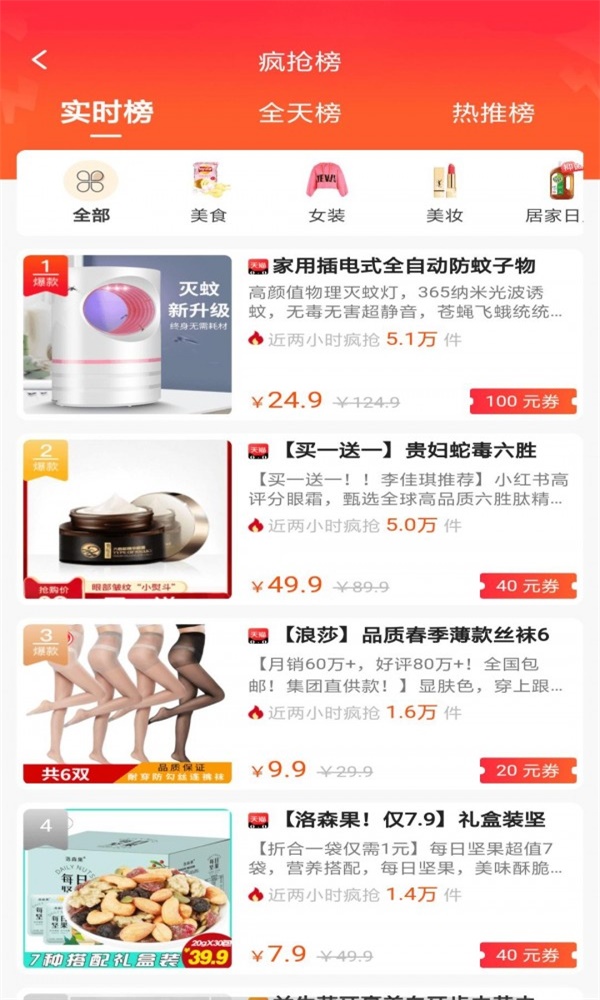
Task: Open the 浪莎 薄款丝袜 stockings product
Action: tap(404, 635)
